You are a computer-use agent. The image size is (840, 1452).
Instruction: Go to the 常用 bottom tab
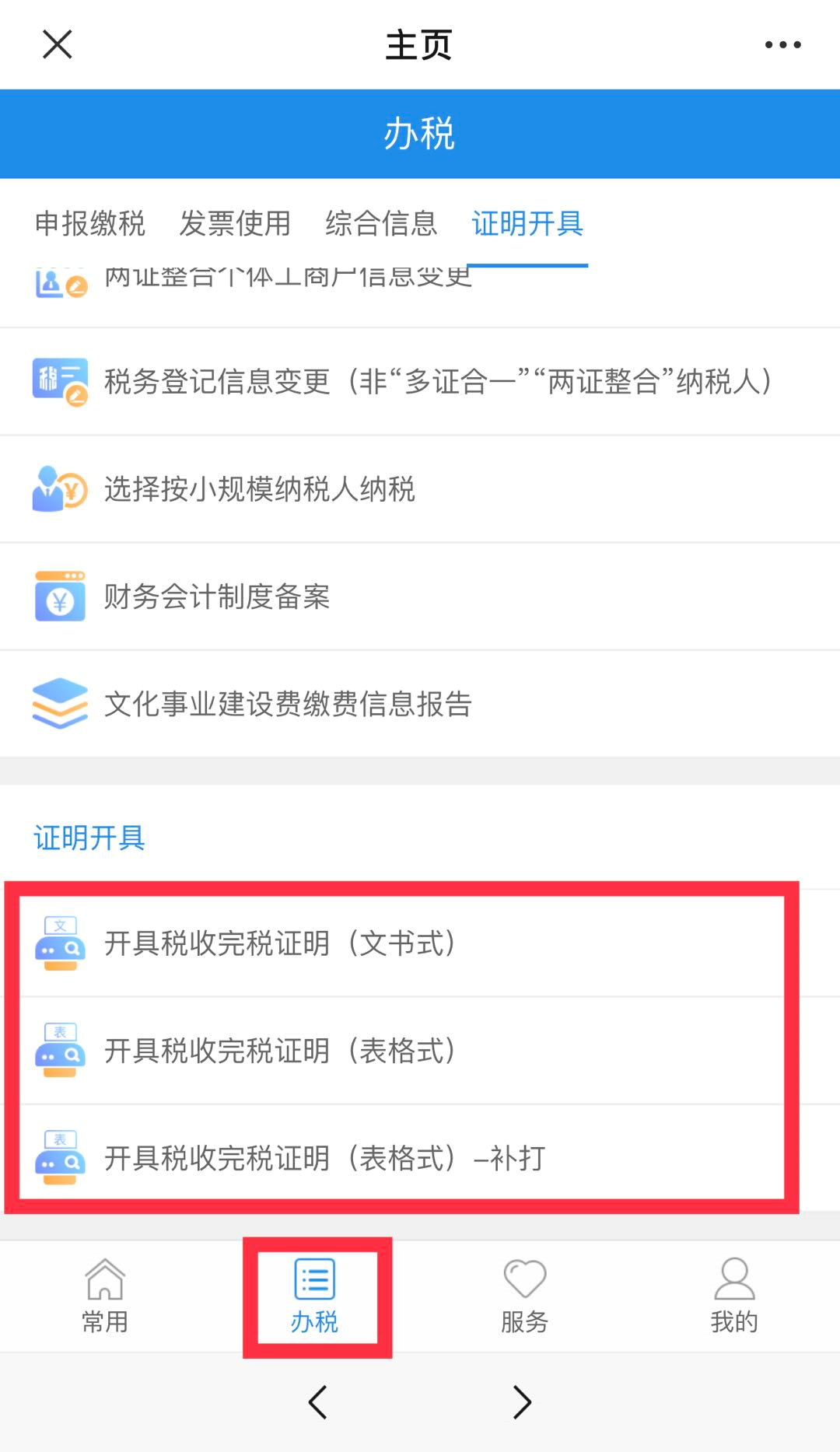tap(105, 1296)
